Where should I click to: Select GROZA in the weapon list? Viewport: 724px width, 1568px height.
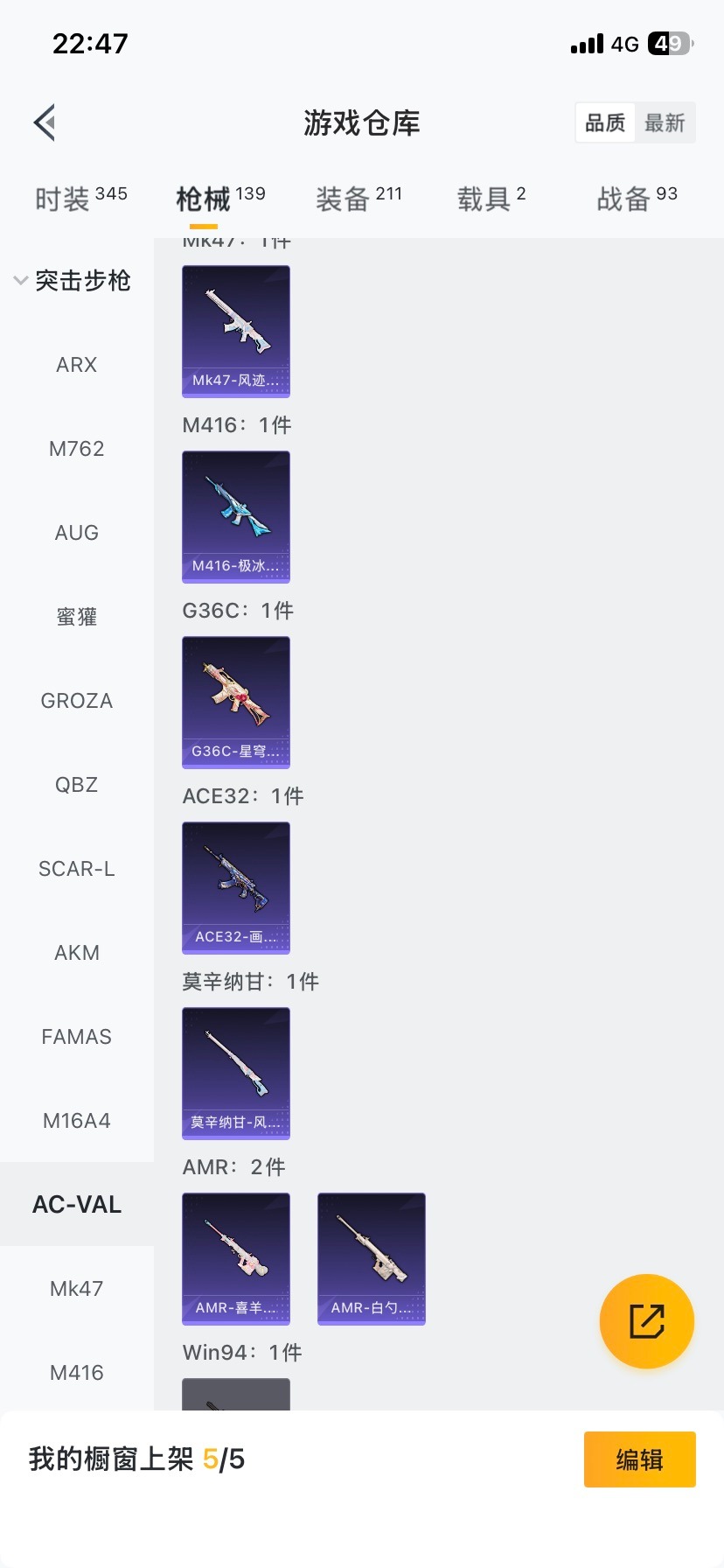pos(77,701)
